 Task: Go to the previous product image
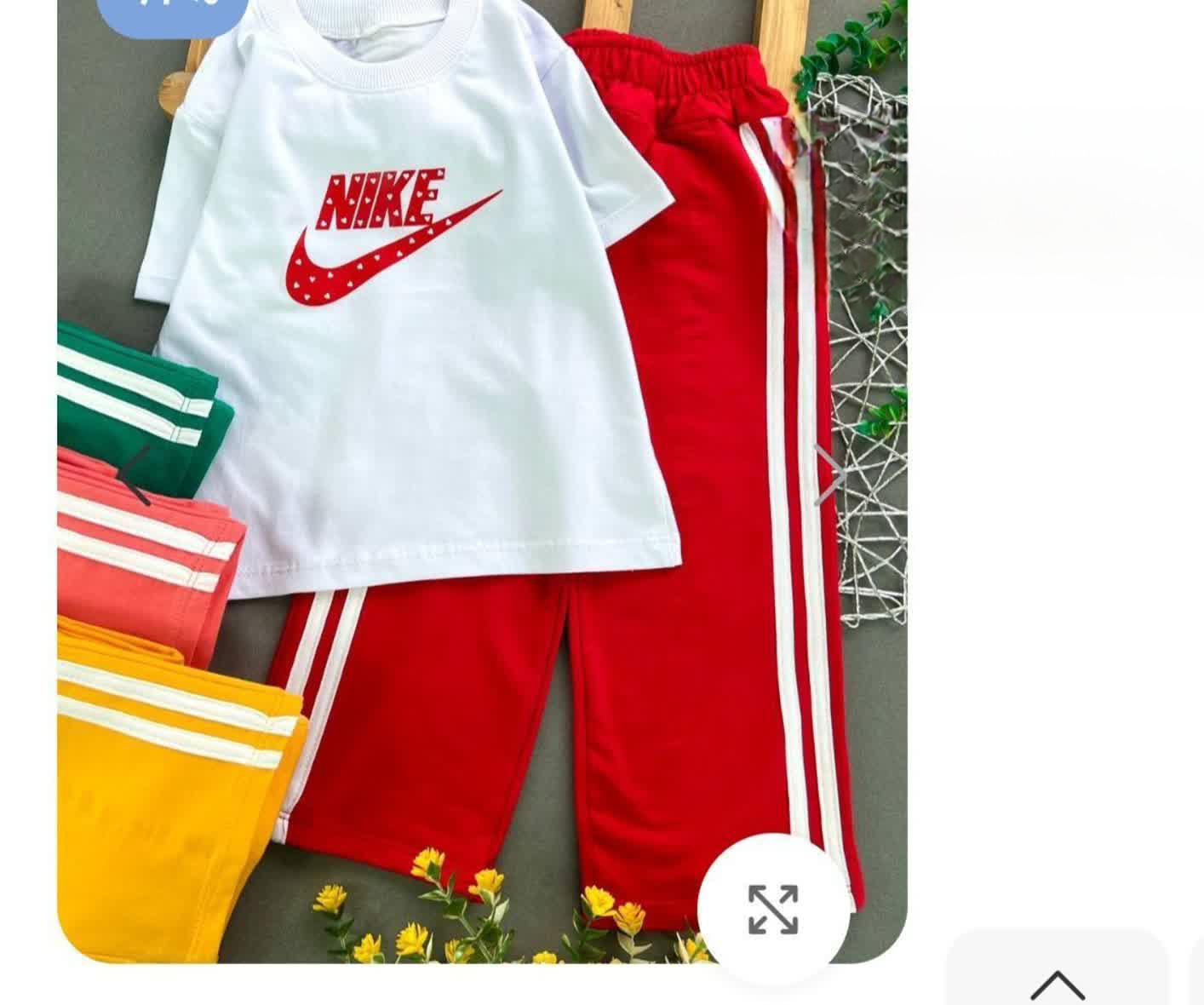[135, 475]
